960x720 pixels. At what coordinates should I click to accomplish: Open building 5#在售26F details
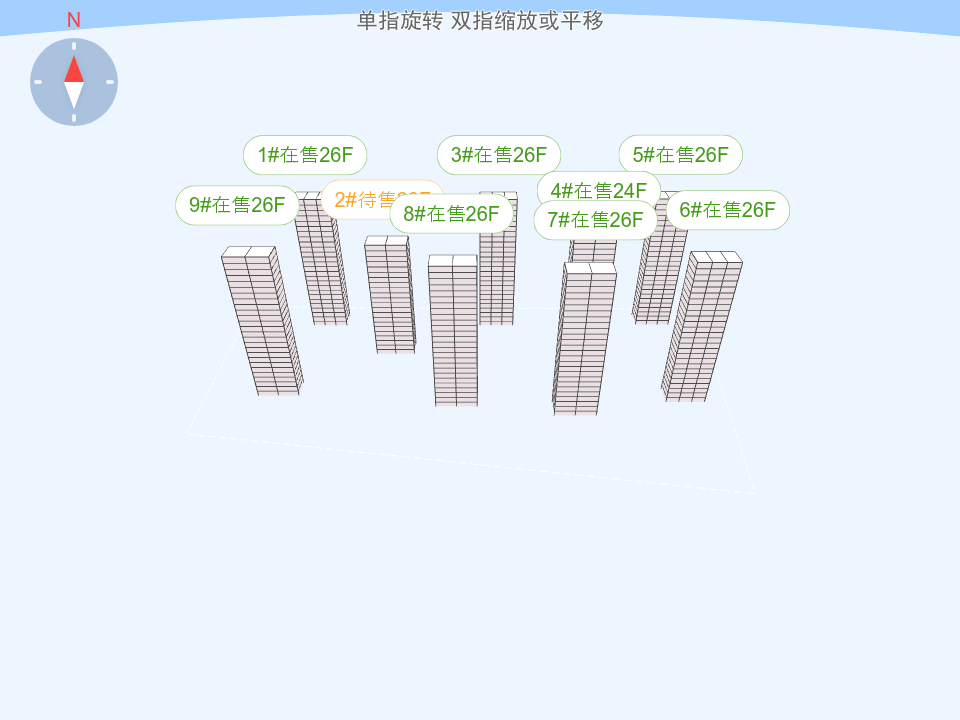(680, 155)
